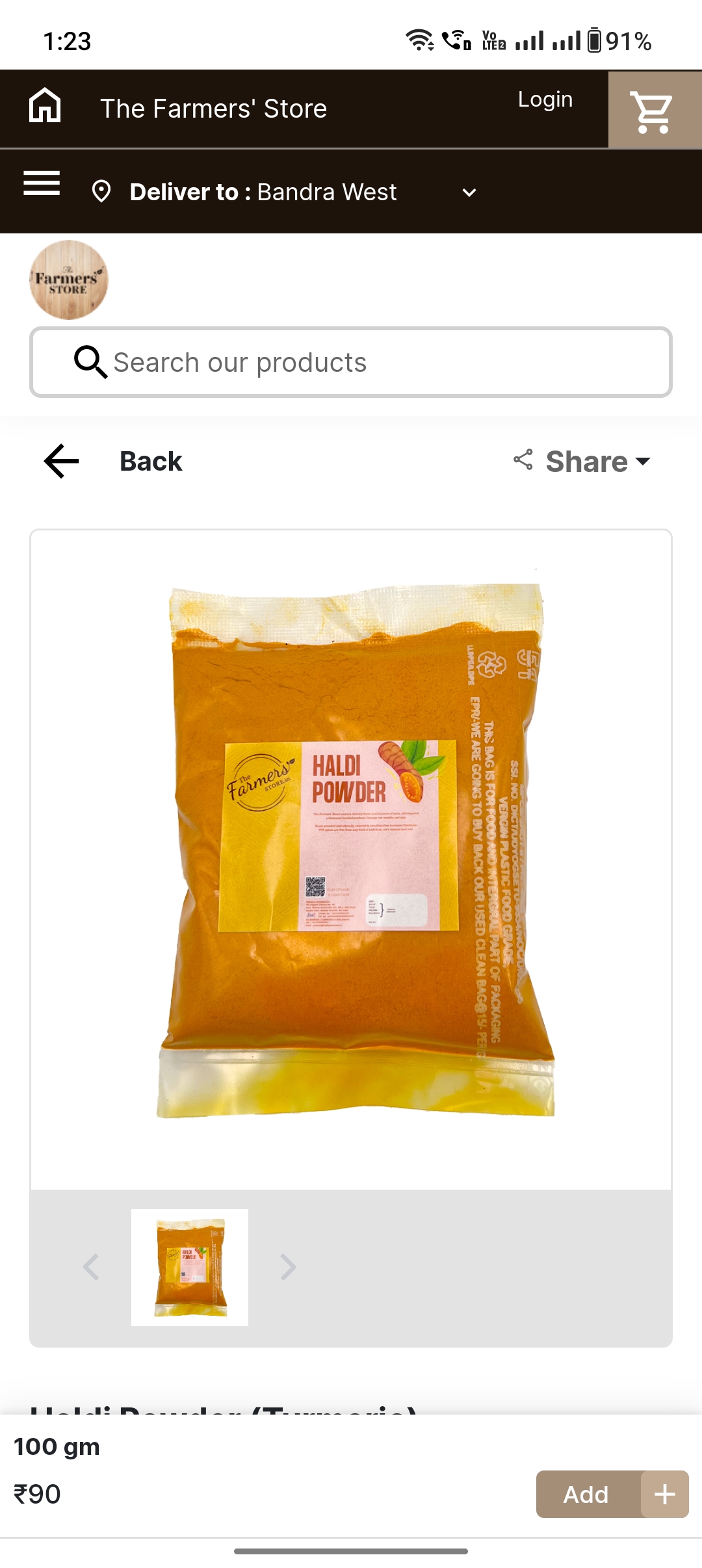Go back using the Back arrow
702x1568 pixels.
coord(61,461)
